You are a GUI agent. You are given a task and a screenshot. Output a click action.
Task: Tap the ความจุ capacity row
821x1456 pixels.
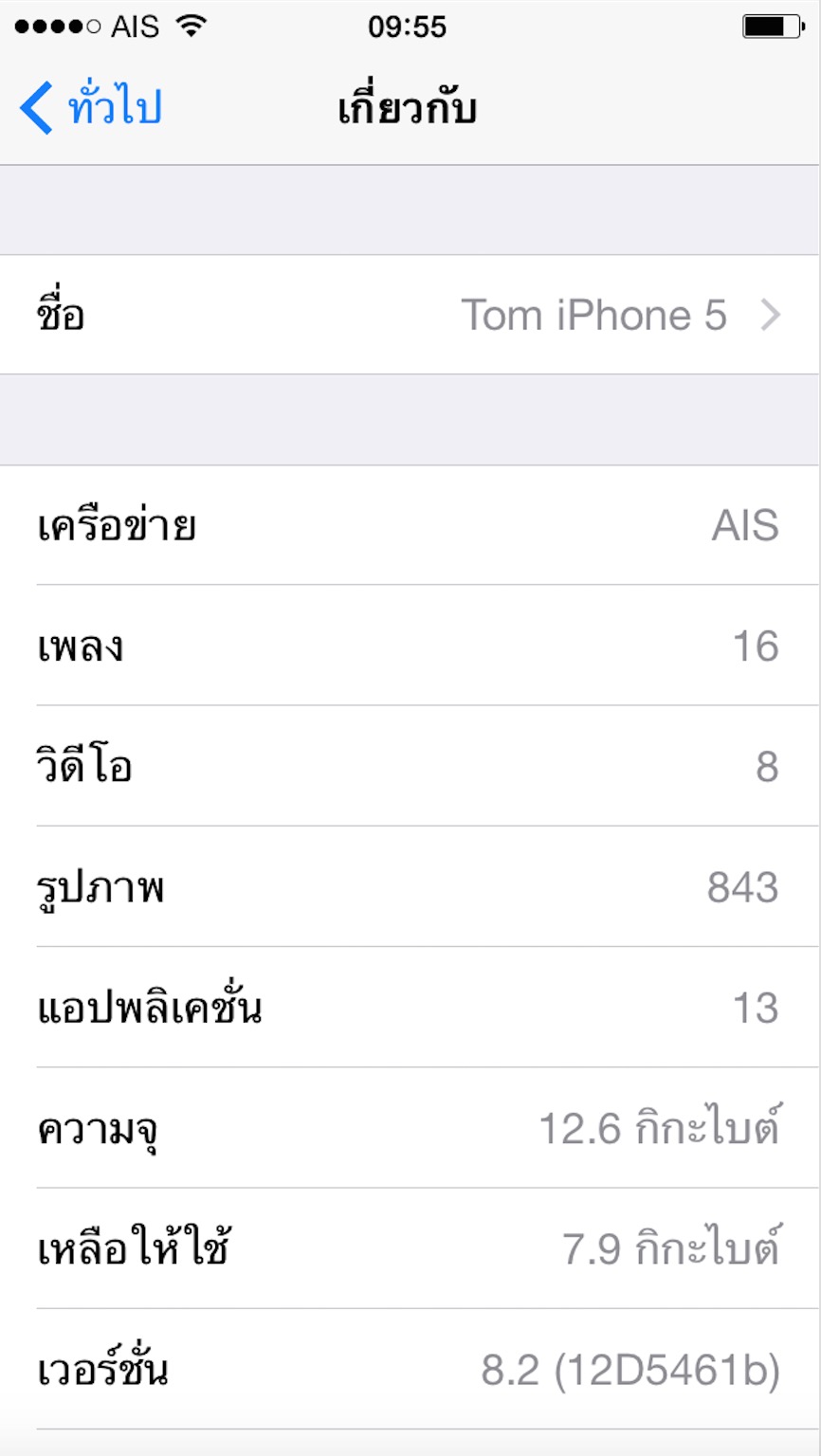click(x=410, y=1129)
